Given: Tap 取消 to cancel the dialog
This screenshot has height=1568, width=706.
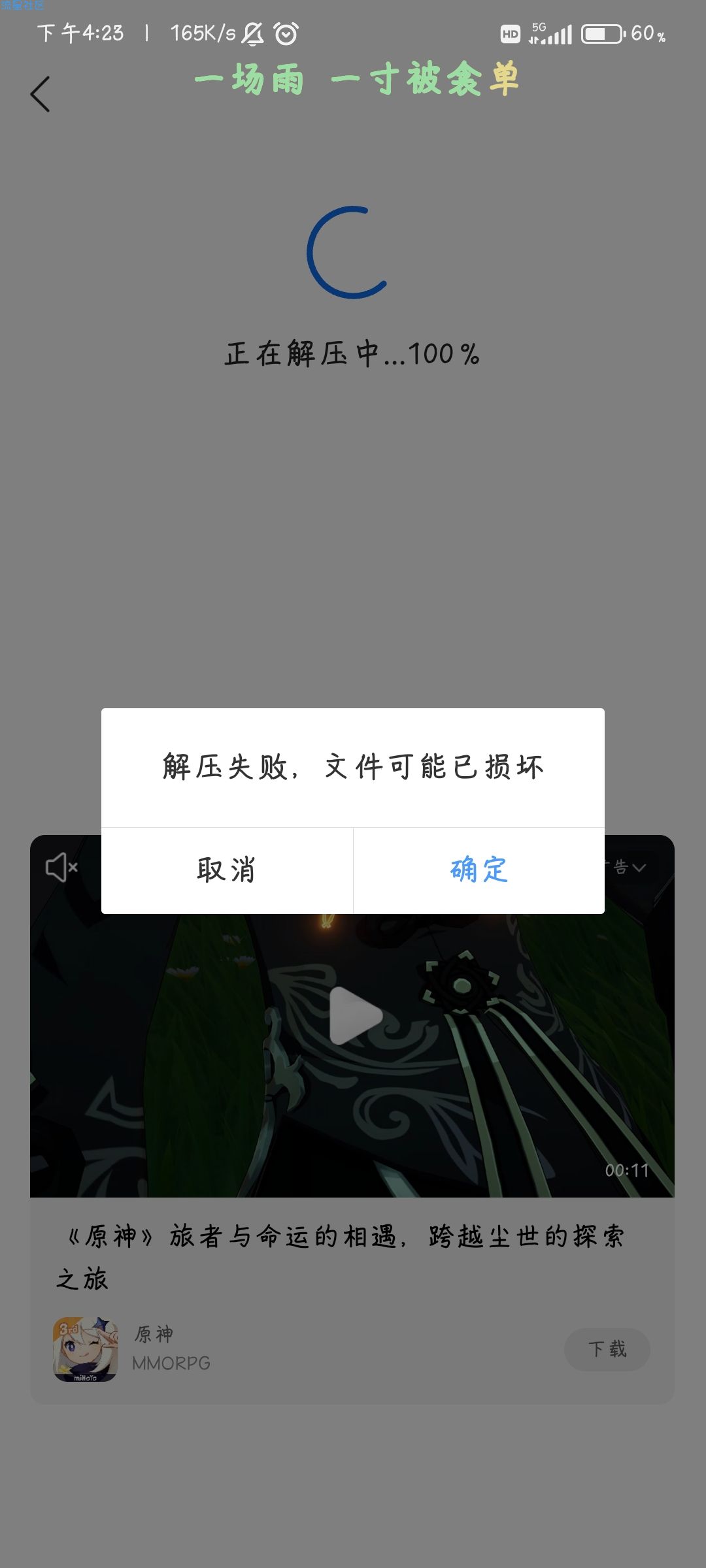Looking at the screenshot, I should [227, 870].
